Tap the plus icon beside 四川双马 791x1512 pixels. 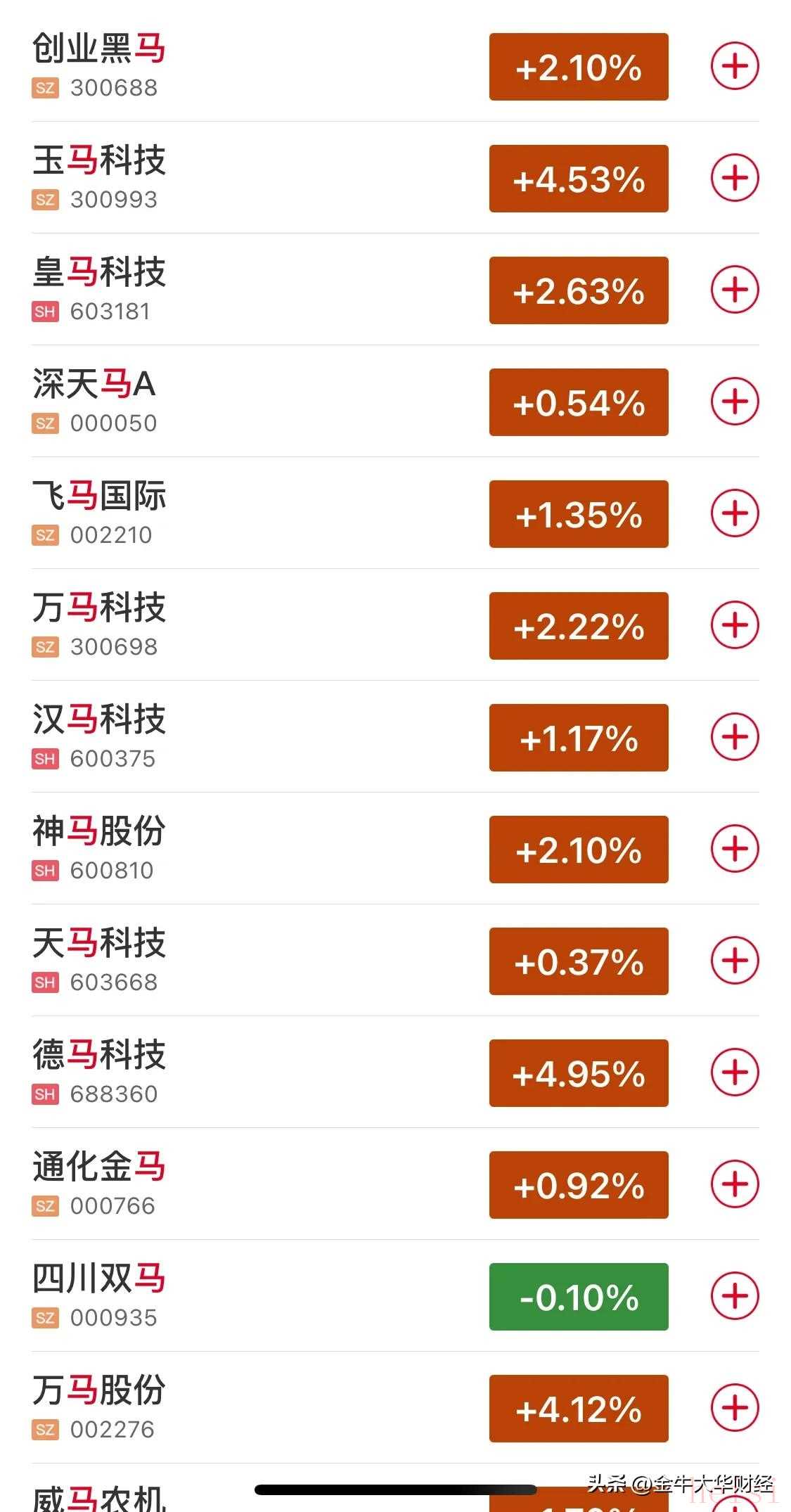(x=735, y=1296)
